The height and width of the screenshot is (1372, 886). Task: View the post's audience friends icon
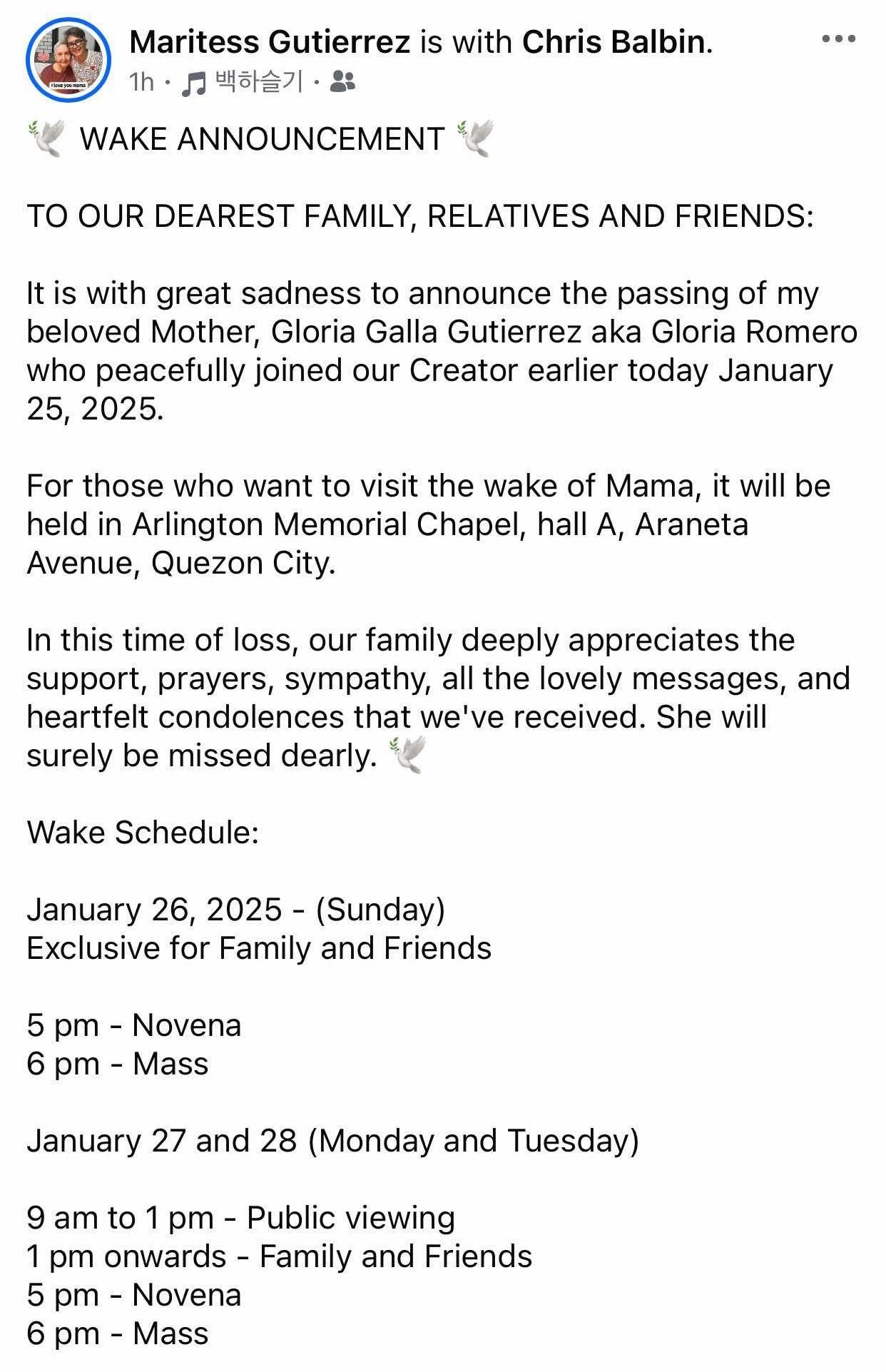pos(343,83)
